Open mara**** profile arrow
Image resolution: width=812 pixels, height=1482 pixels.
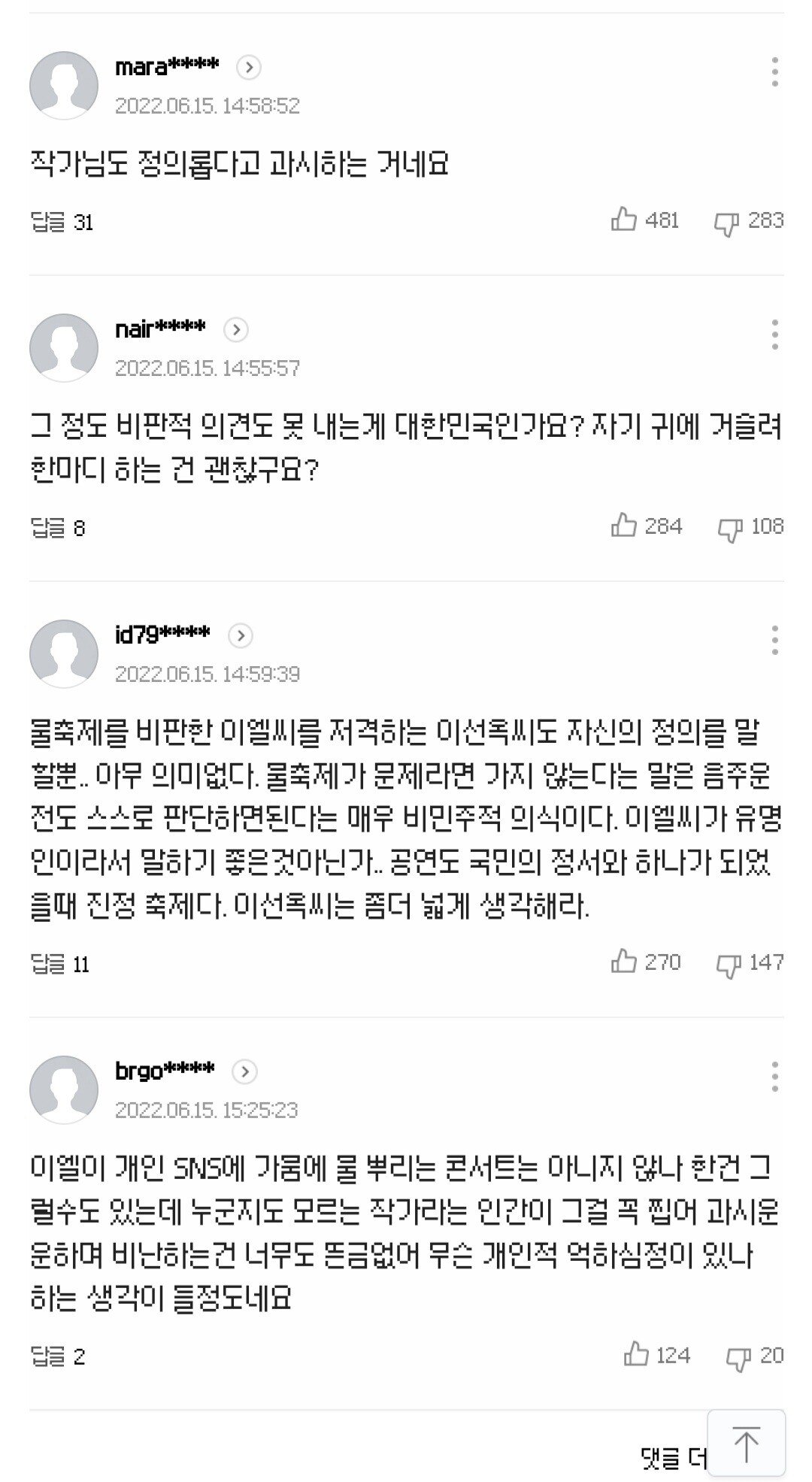(249, 68)
